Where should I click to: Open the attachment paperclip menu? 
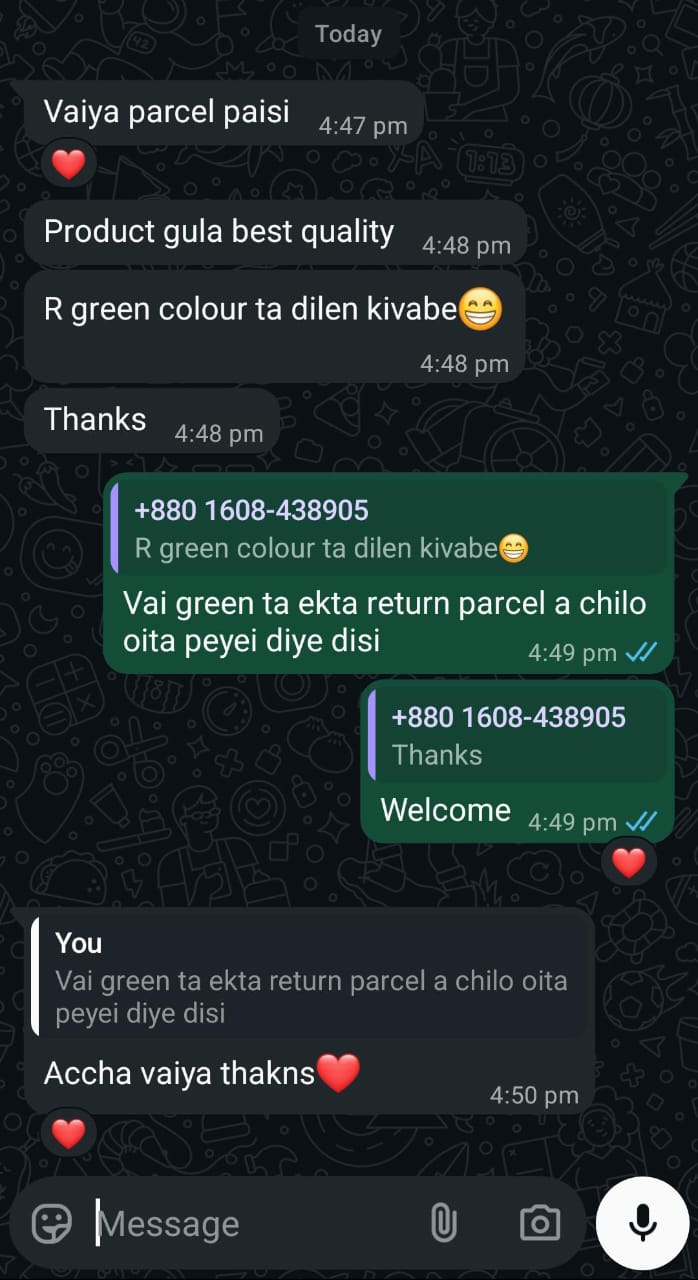443,1223
